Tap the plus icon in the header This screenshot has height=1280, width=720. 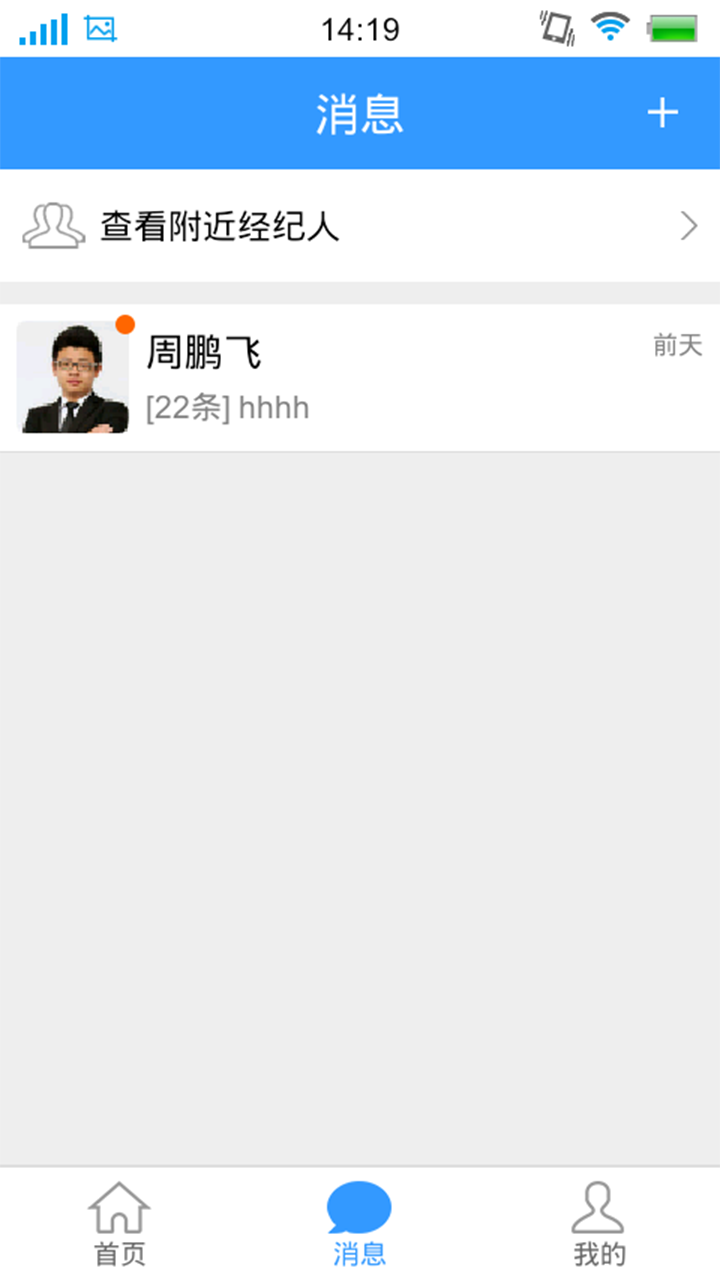[x=662, y=113]
